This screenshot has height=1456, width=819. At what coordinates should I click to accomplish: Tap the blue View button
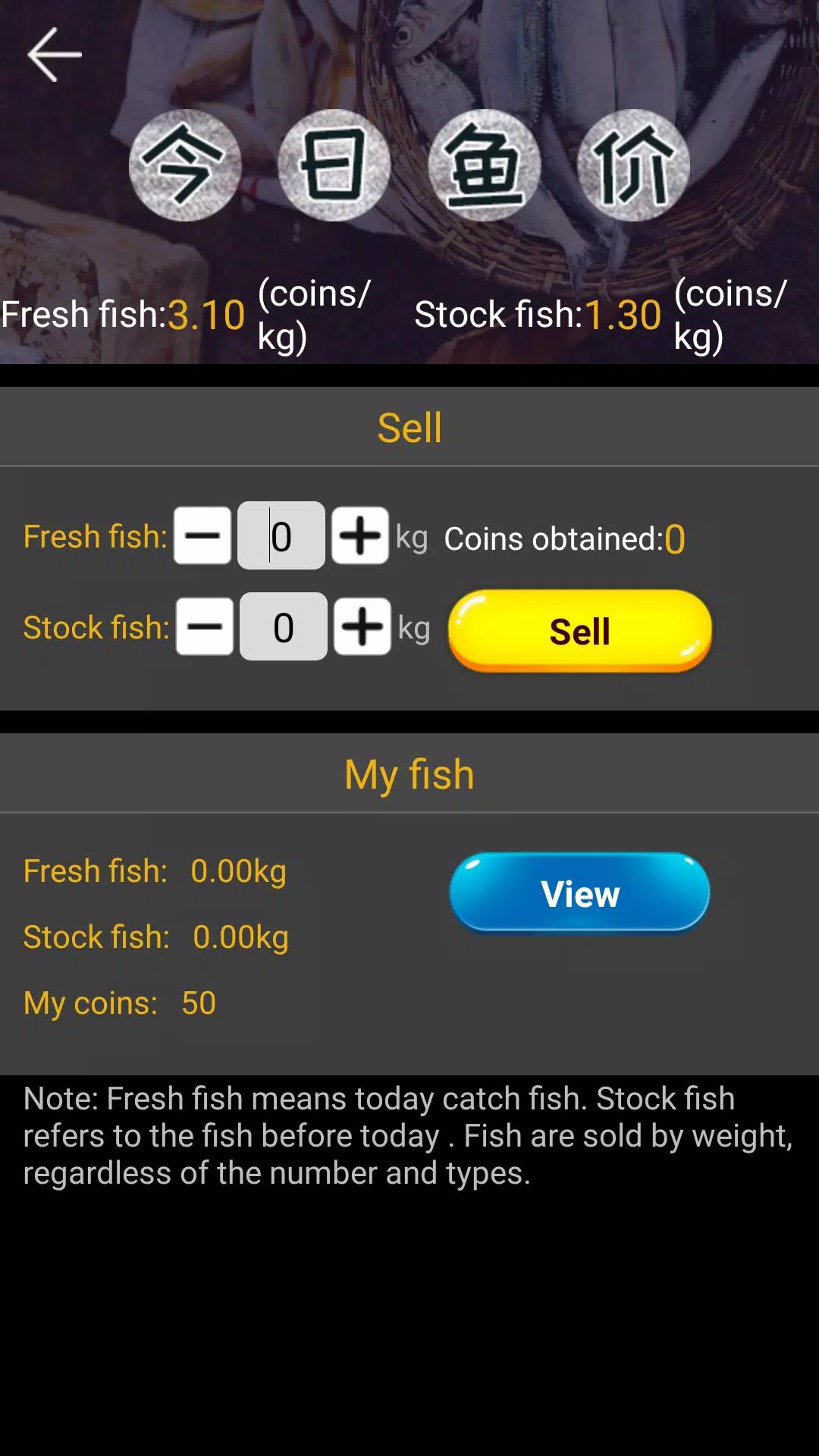click(x=579, y=893)
